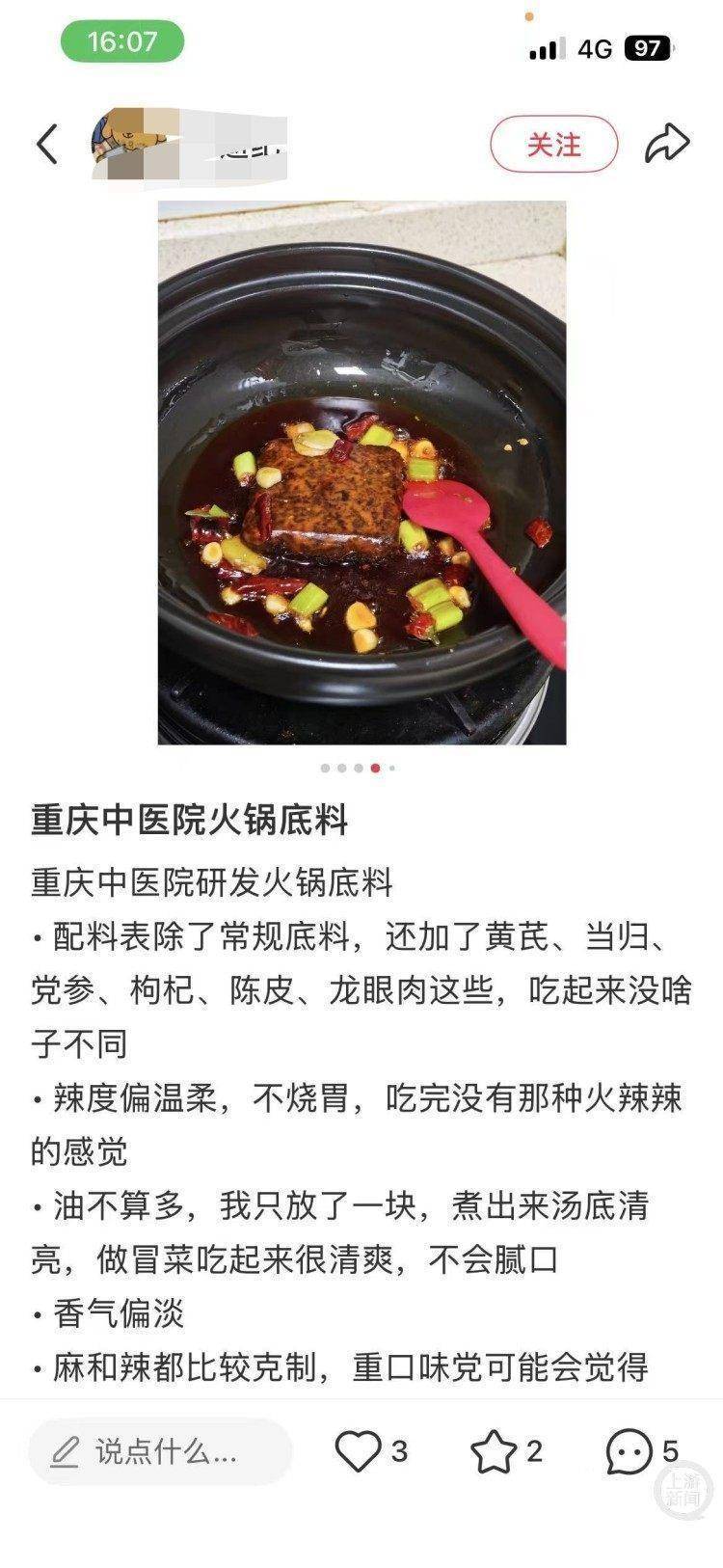Share this hotpot base post
This screenshot has height=1568, width=723.
point(667,144)
